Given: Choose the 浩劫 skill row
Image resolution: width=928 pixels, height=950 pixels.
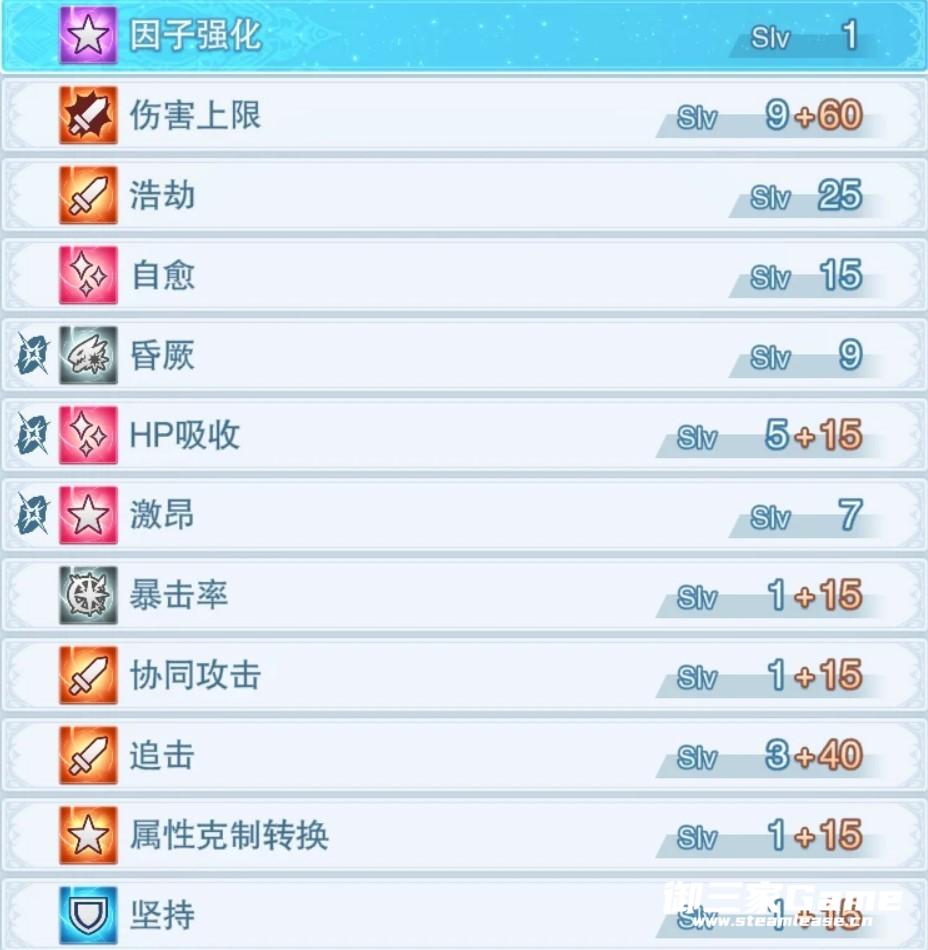Looking at the screenshot, I should pyautogui.click(x=464, y=196).
